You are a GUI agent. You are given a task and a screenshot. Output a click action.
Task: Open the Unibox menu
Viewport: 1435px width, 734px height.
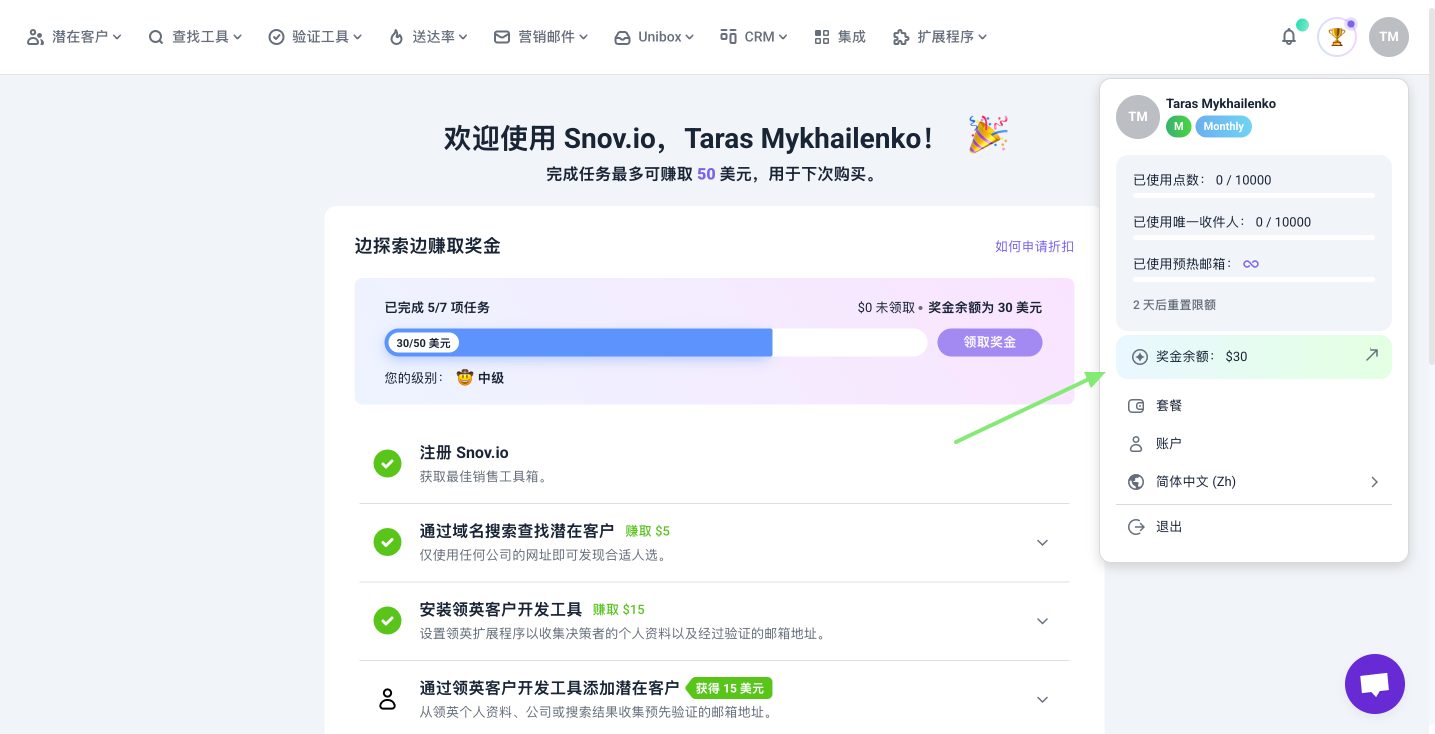click(654, 37)
